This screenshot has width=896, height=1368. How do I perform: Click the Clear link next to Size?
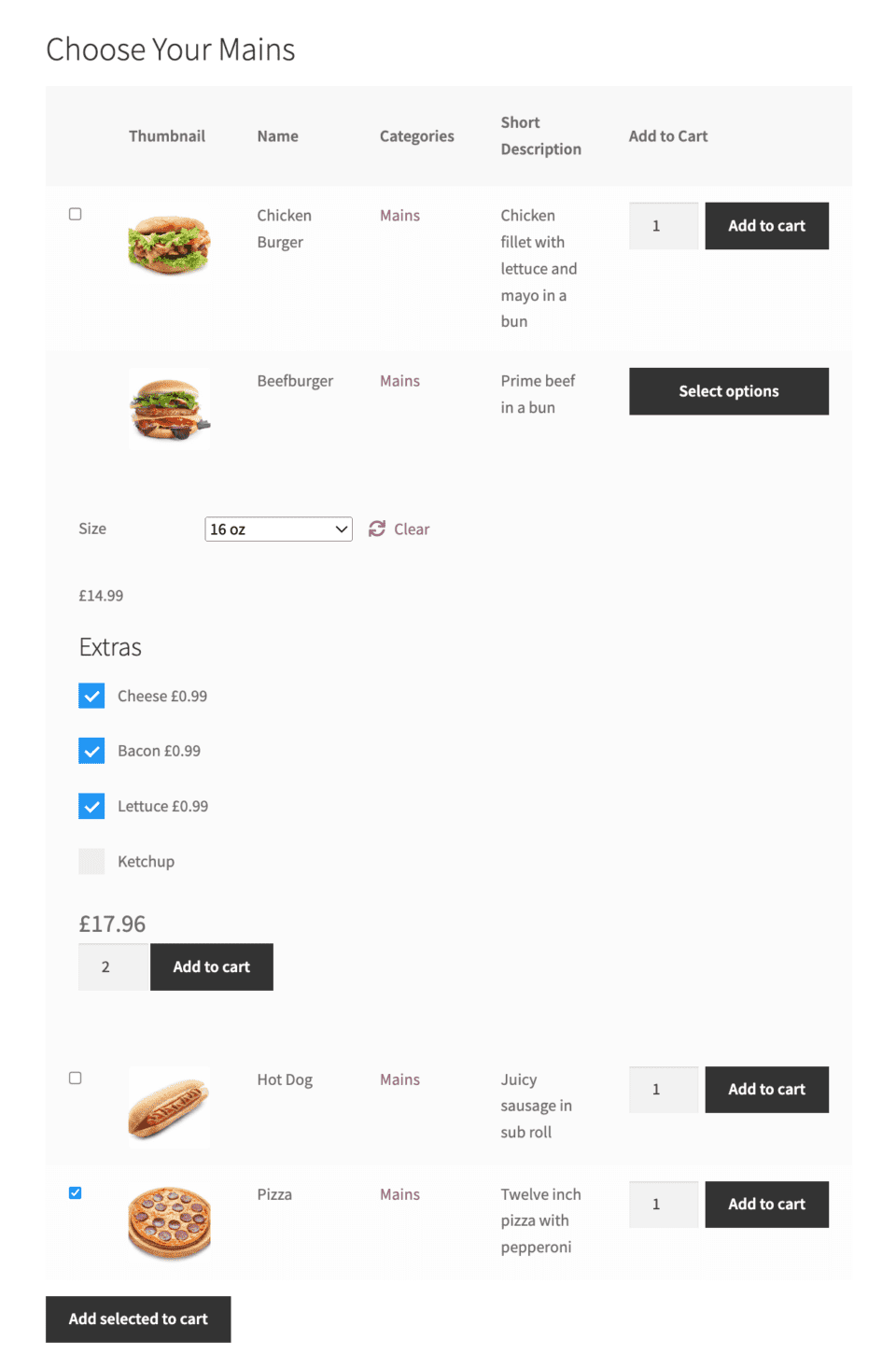[x=412, y=529]
